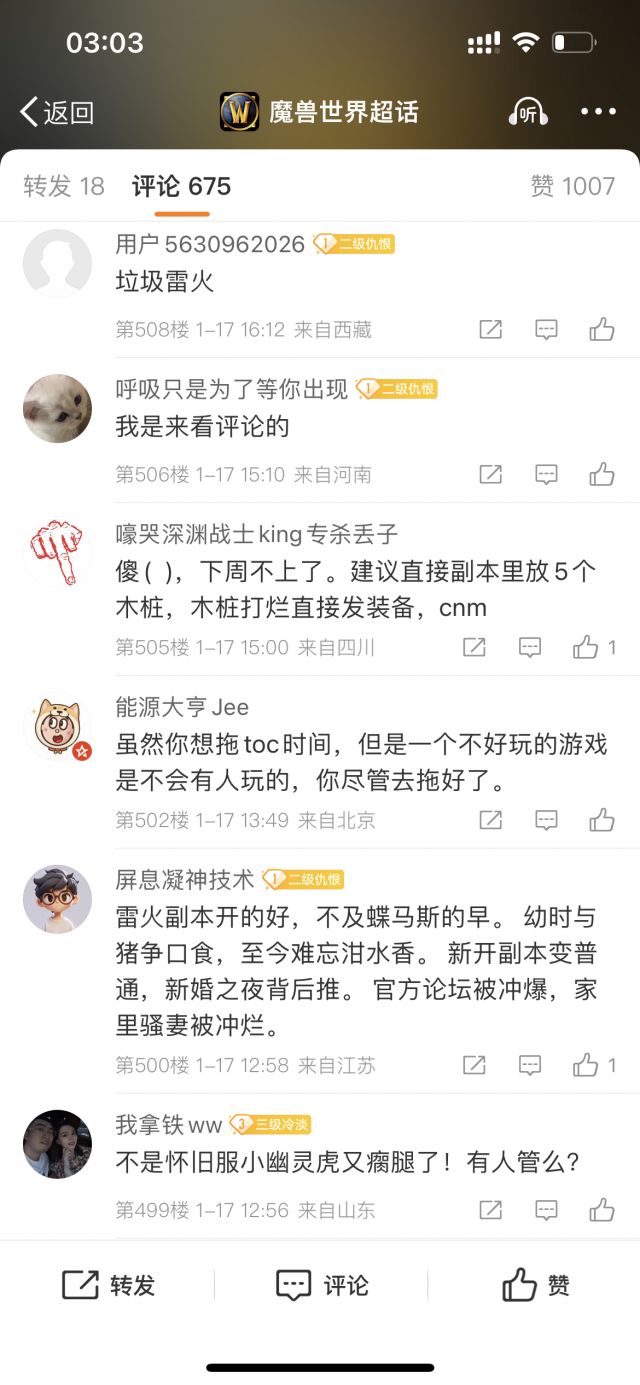The width and height of the screenshot is (640, 1385).
Task: Share the 第506楼 comment
Action: [x=490, y=474]
